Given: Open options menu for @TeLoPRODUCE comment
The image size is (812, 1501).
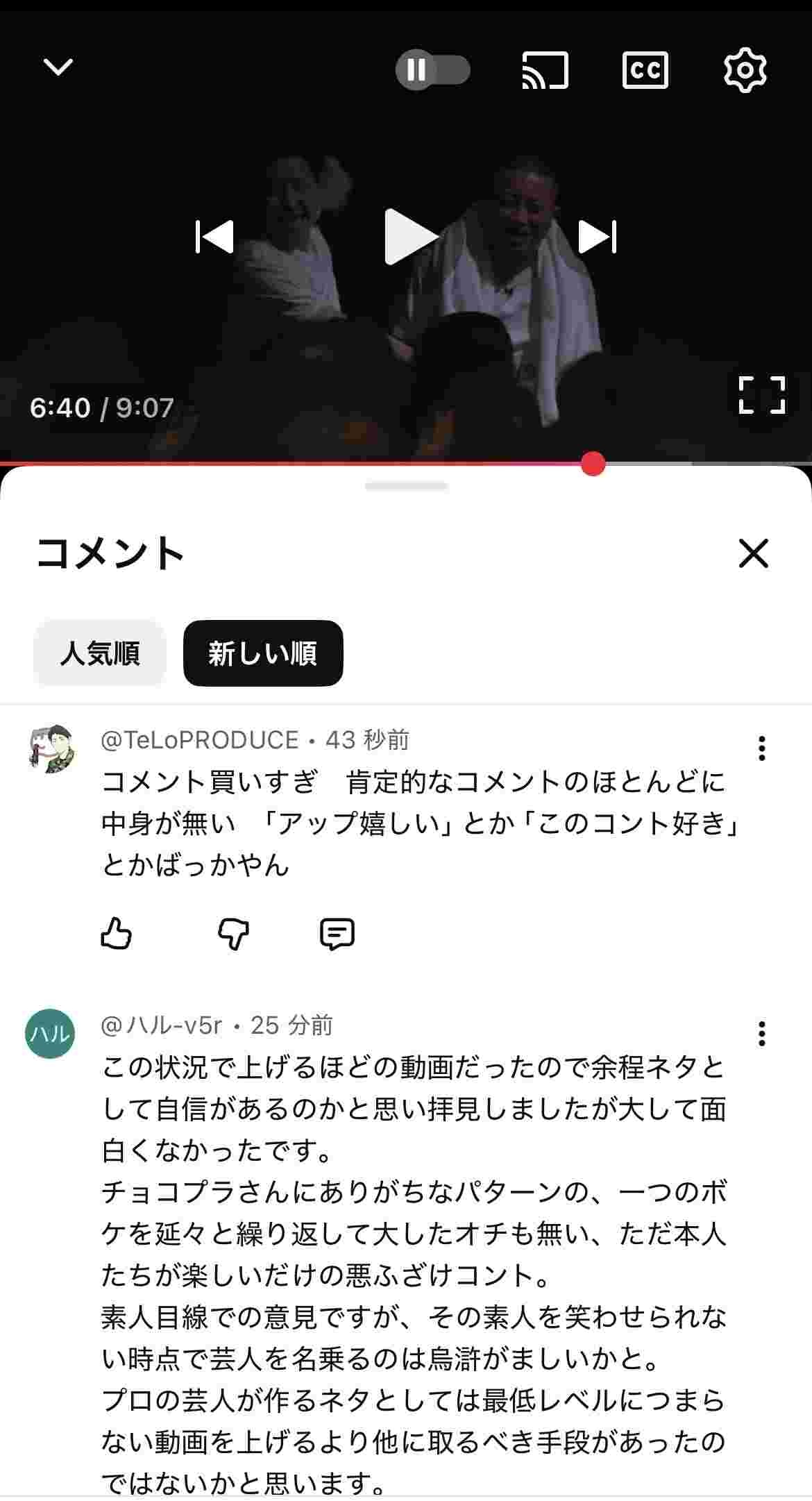Looking at the screenshot, I should pos(761,748).
